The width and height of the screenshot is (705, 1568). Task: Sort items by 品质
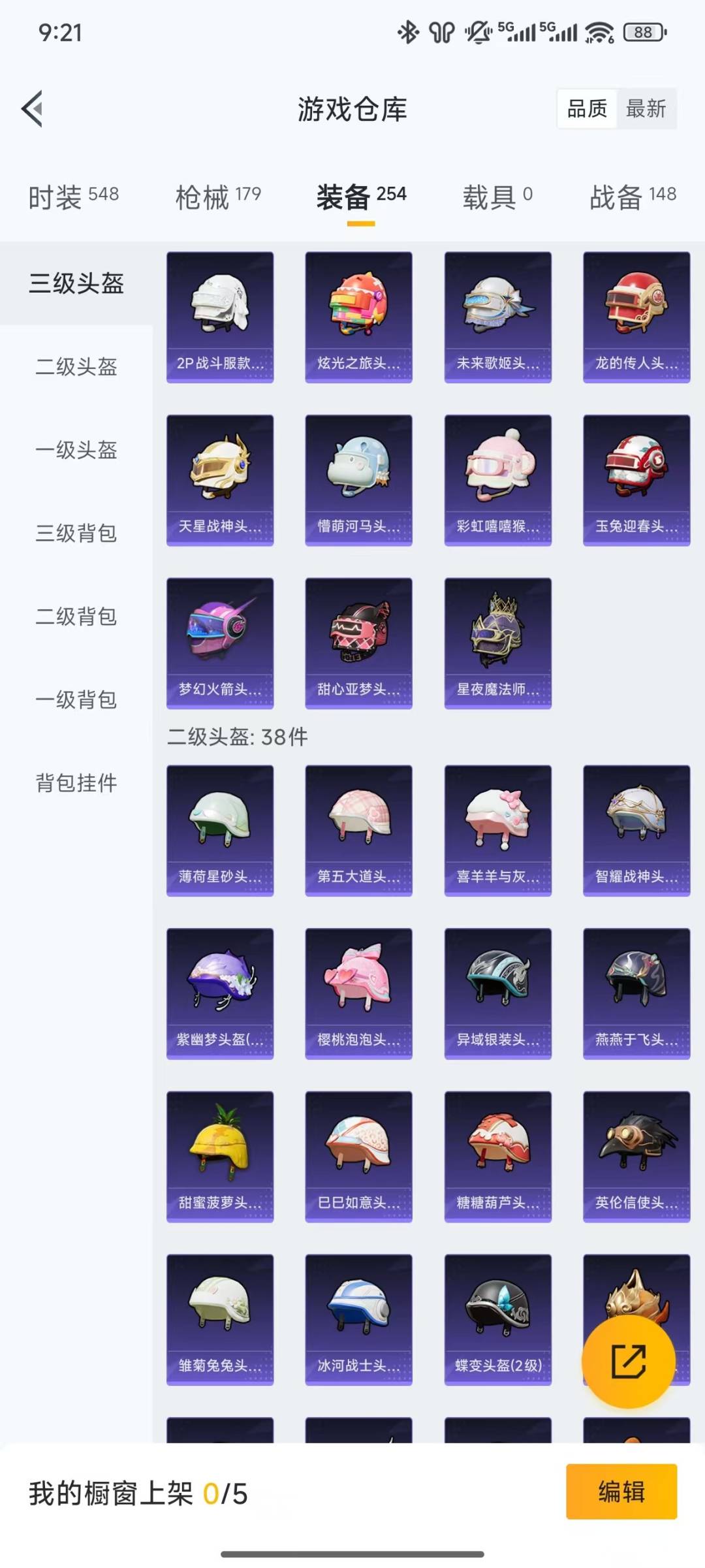pyautogui.click(x=587, y=108)
